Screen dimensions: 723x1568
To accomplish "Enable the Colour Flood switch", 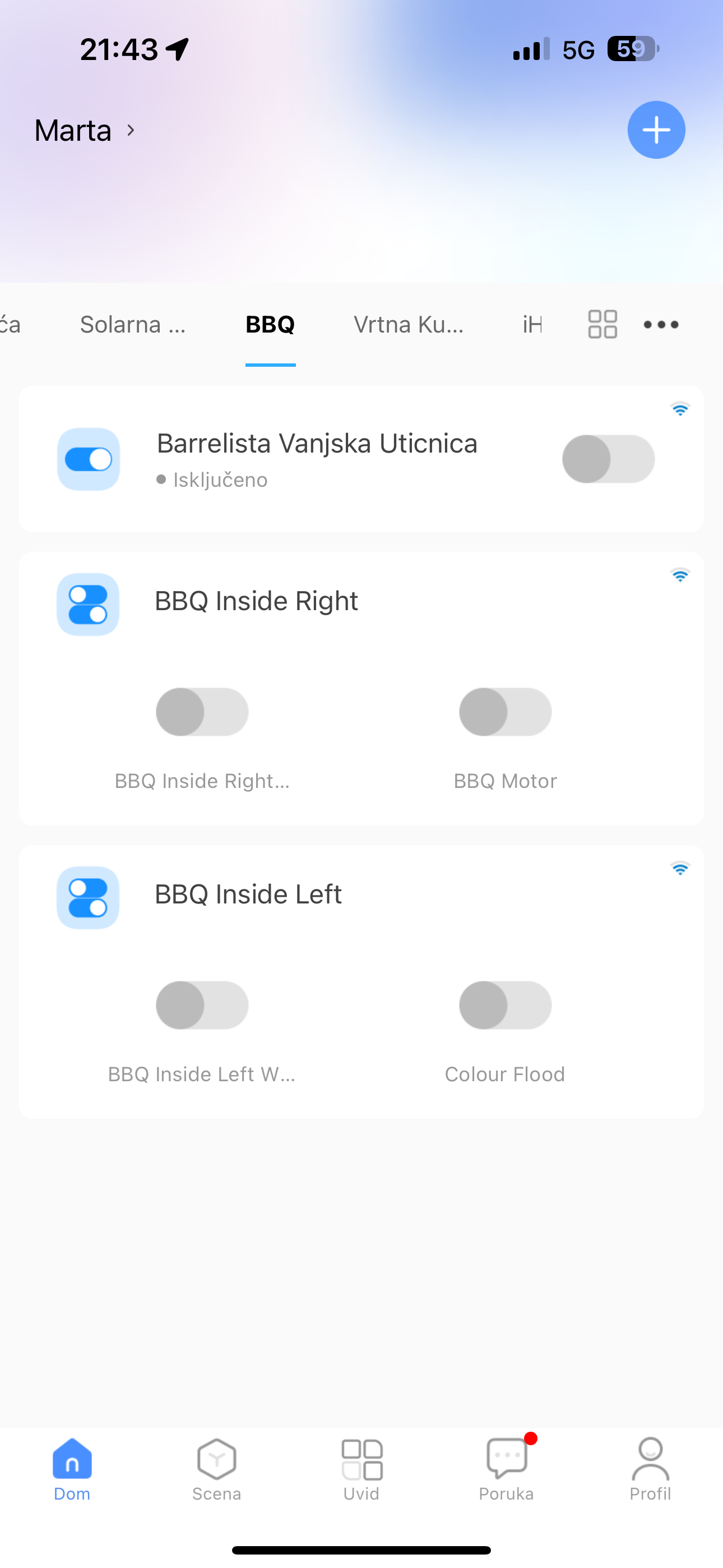I will [505, 1005].
